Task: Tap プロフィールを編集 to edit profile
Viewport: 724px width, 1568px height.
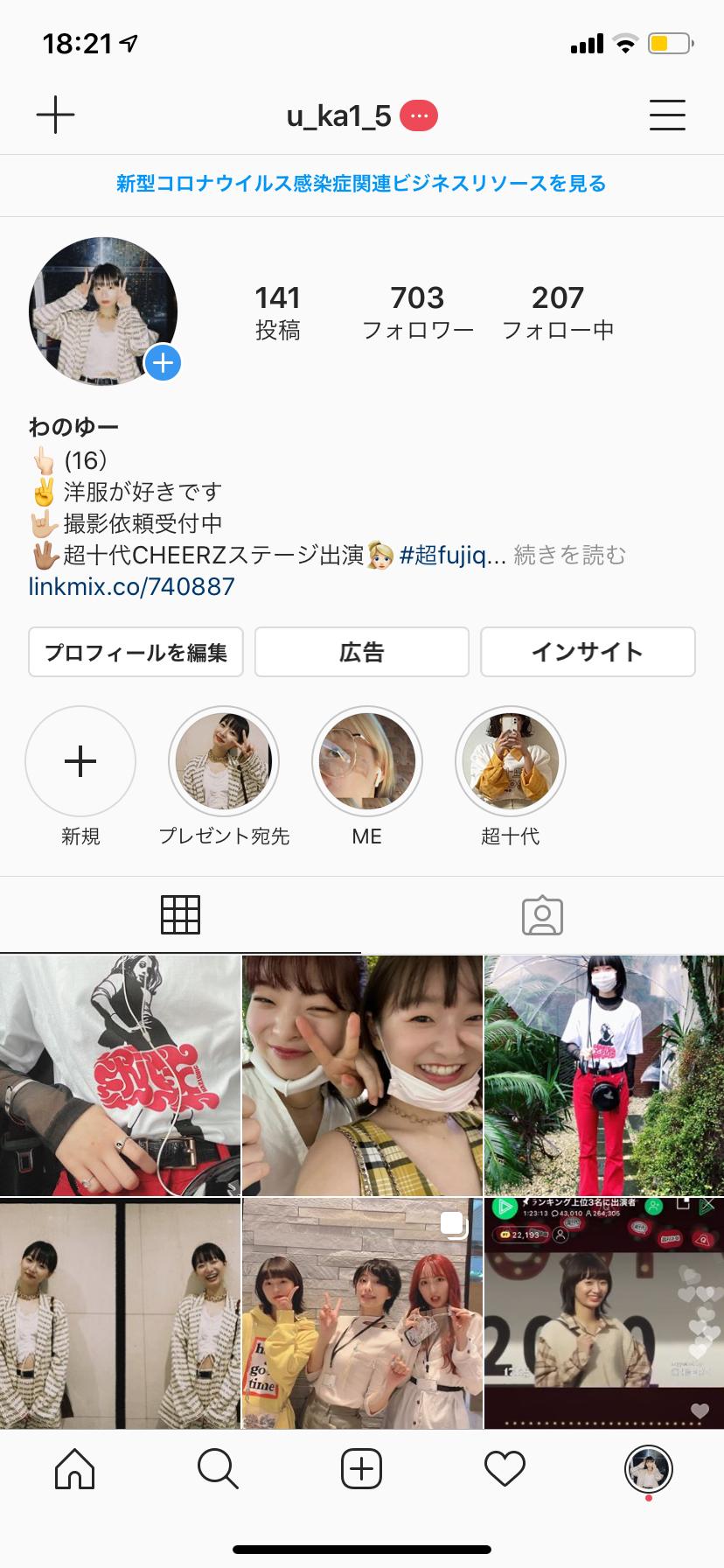Action: point(136,652)
